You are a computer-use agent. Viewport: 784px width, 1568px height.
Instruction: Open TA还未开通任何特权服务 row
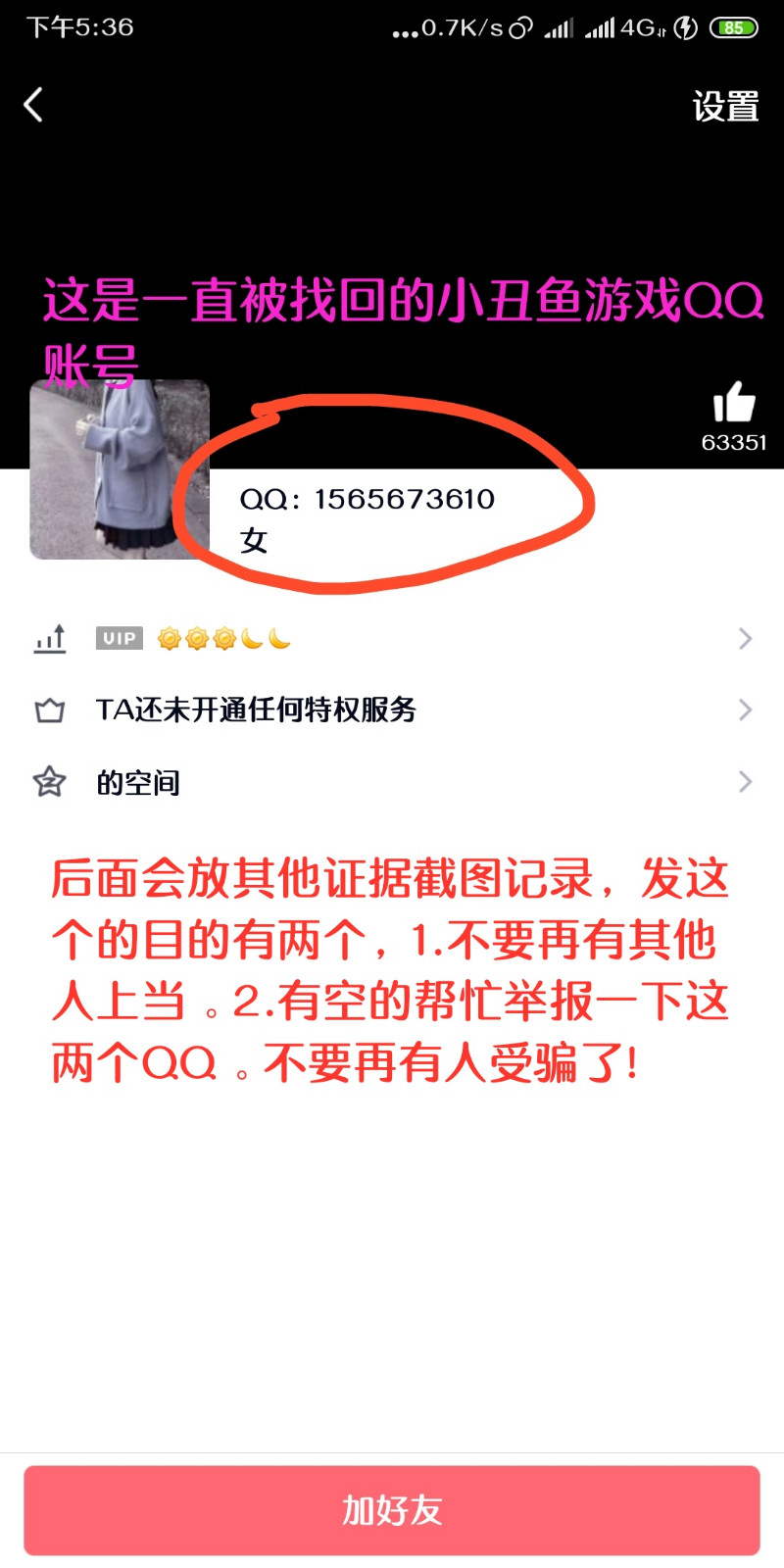pos(392,710)
